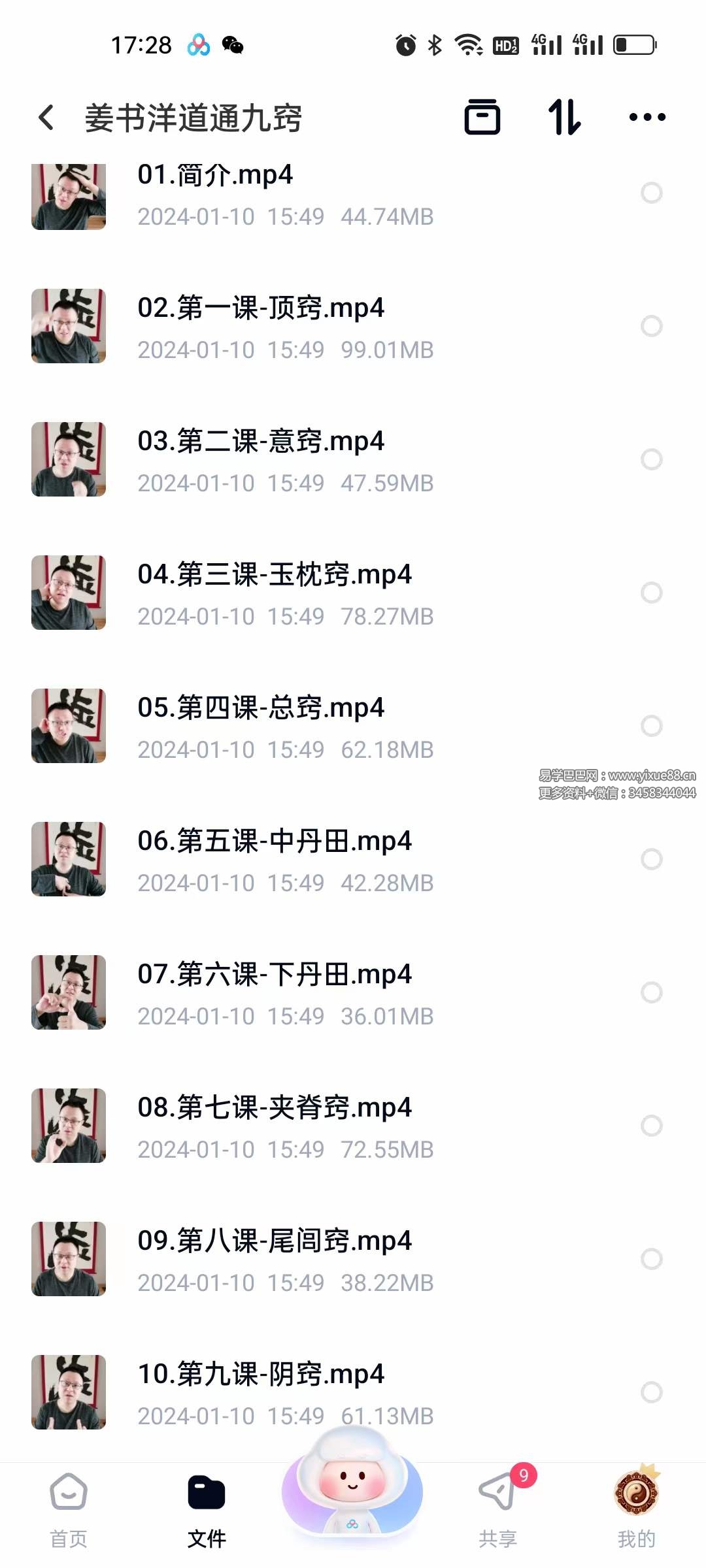The width and height of the screenshot is (706, 1568).
Task: Tap the sort order icon
Action: pyautogui.click(x=565, y=118)
